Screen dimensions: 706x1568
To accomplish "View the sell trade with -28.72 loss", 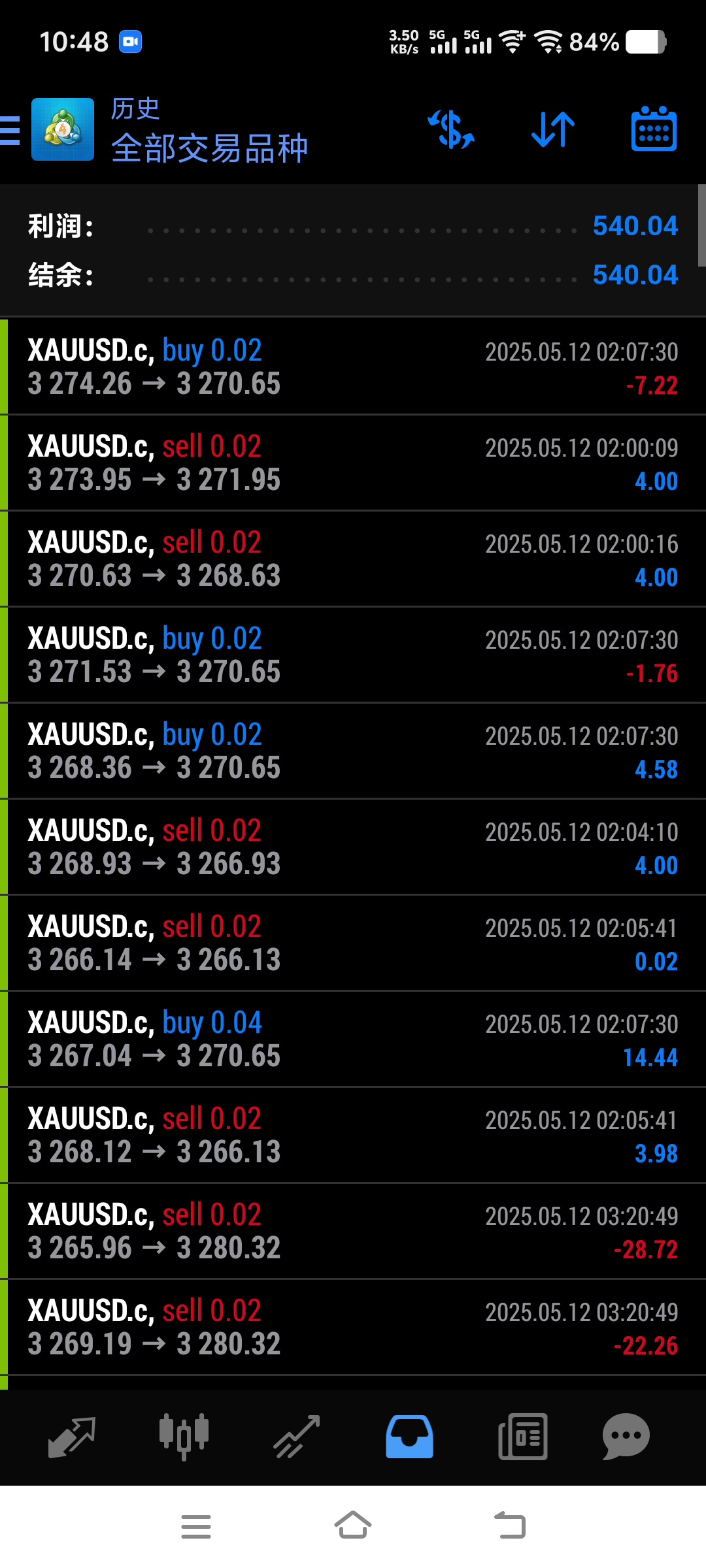I will [x=353, y=1231].
